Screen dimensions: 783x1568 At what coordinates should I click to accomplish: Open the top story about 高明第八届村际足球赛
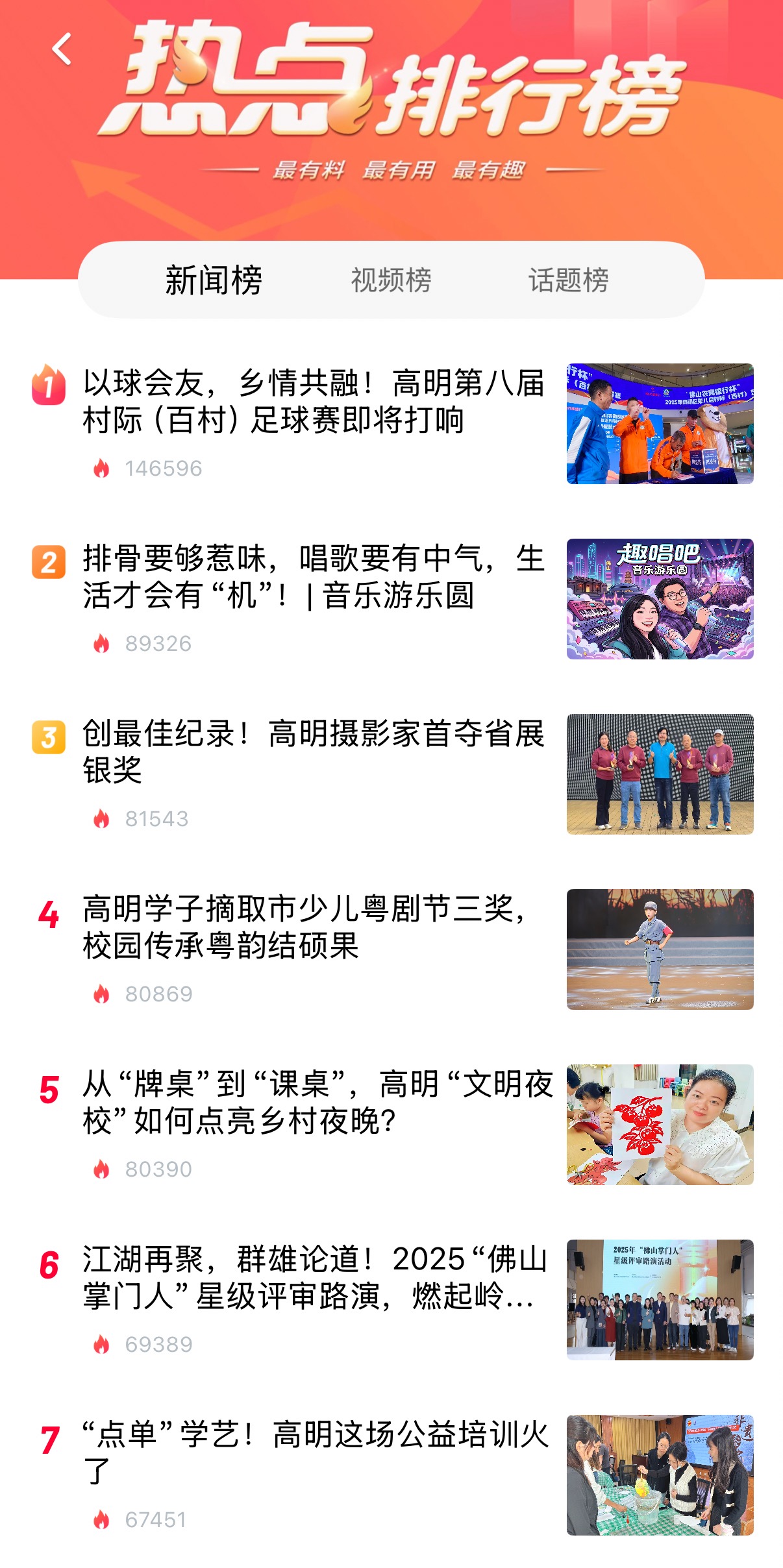tap(313, 401)
